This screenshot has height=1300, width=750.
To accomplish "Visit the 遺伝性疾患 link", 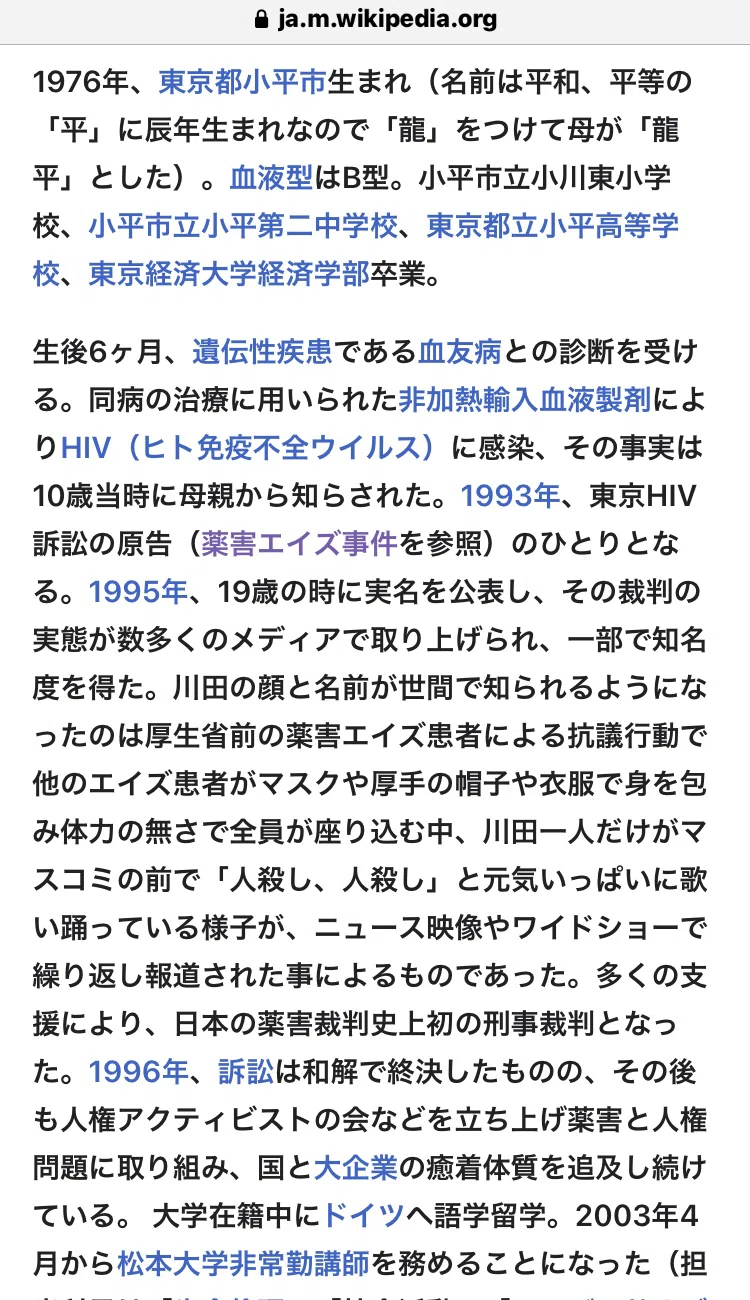I will point(249,352).
